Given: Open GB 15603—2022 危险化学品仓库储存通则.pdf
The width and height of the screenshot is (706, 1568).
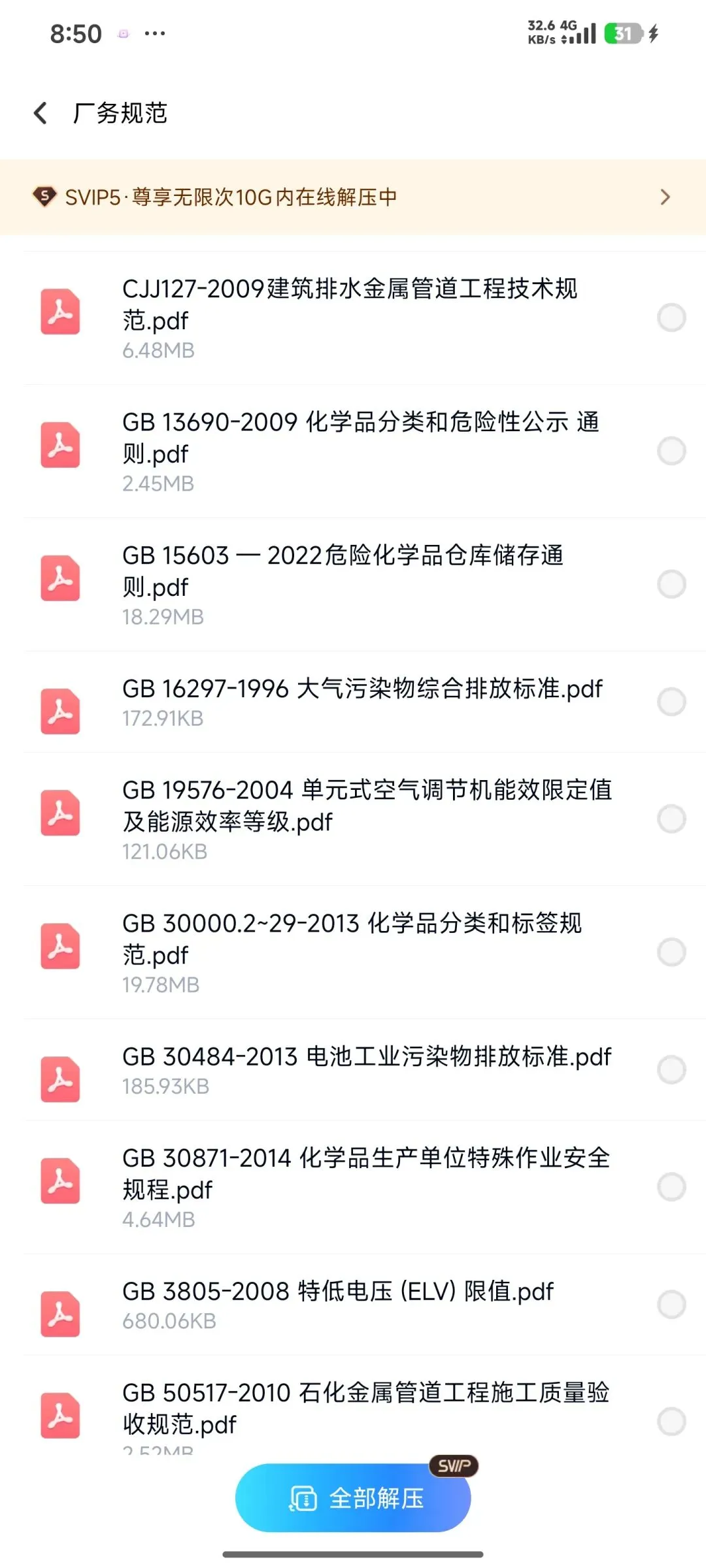Looking at the screenshot, I should (343, 571).
